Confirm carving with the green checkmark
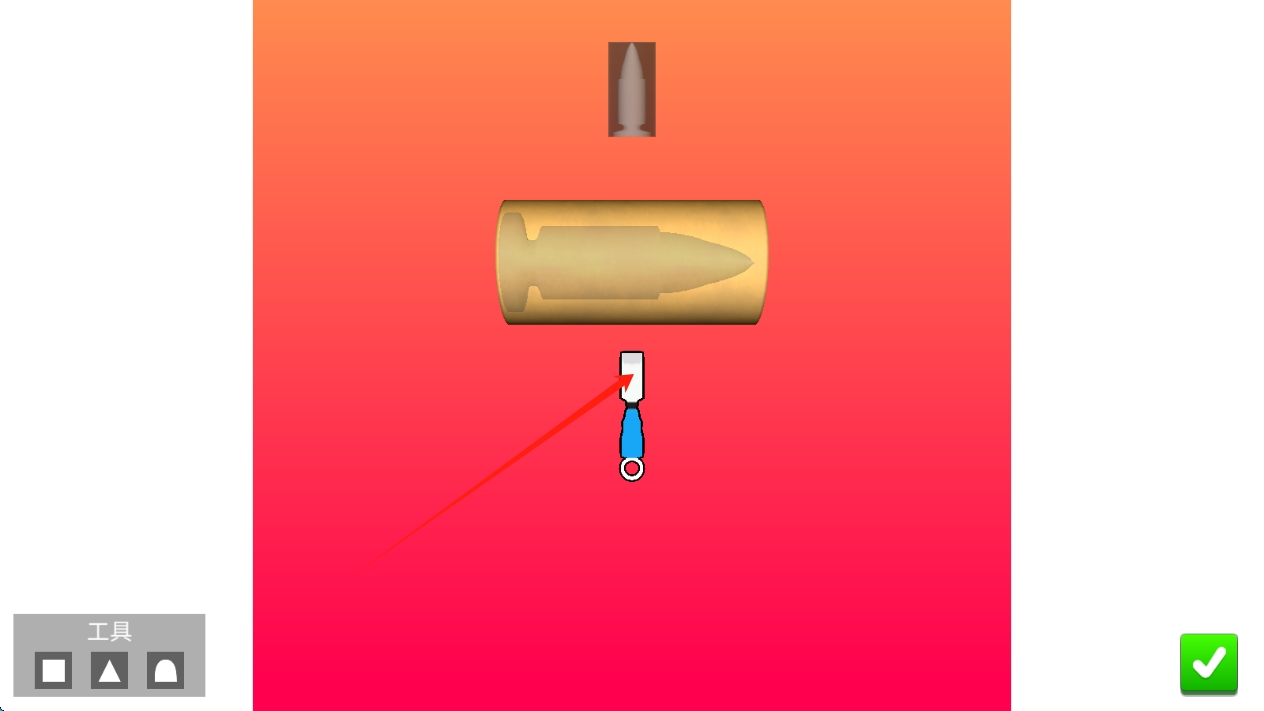The height and width of the screenshot is (711, 1264). (1208, 663)
